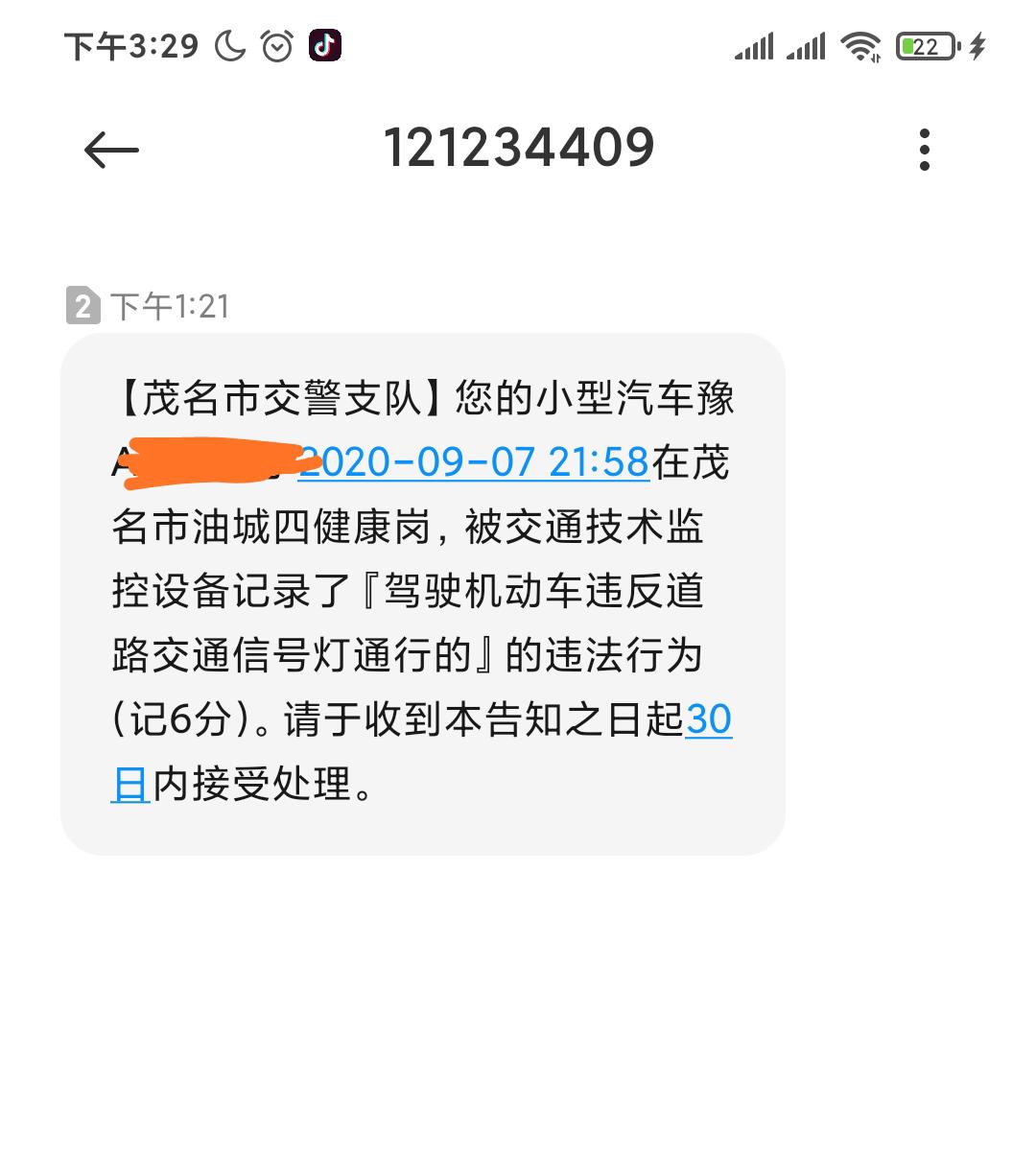Go back to the message list
Viewport: 1036px width, 1154px height.
111,151
